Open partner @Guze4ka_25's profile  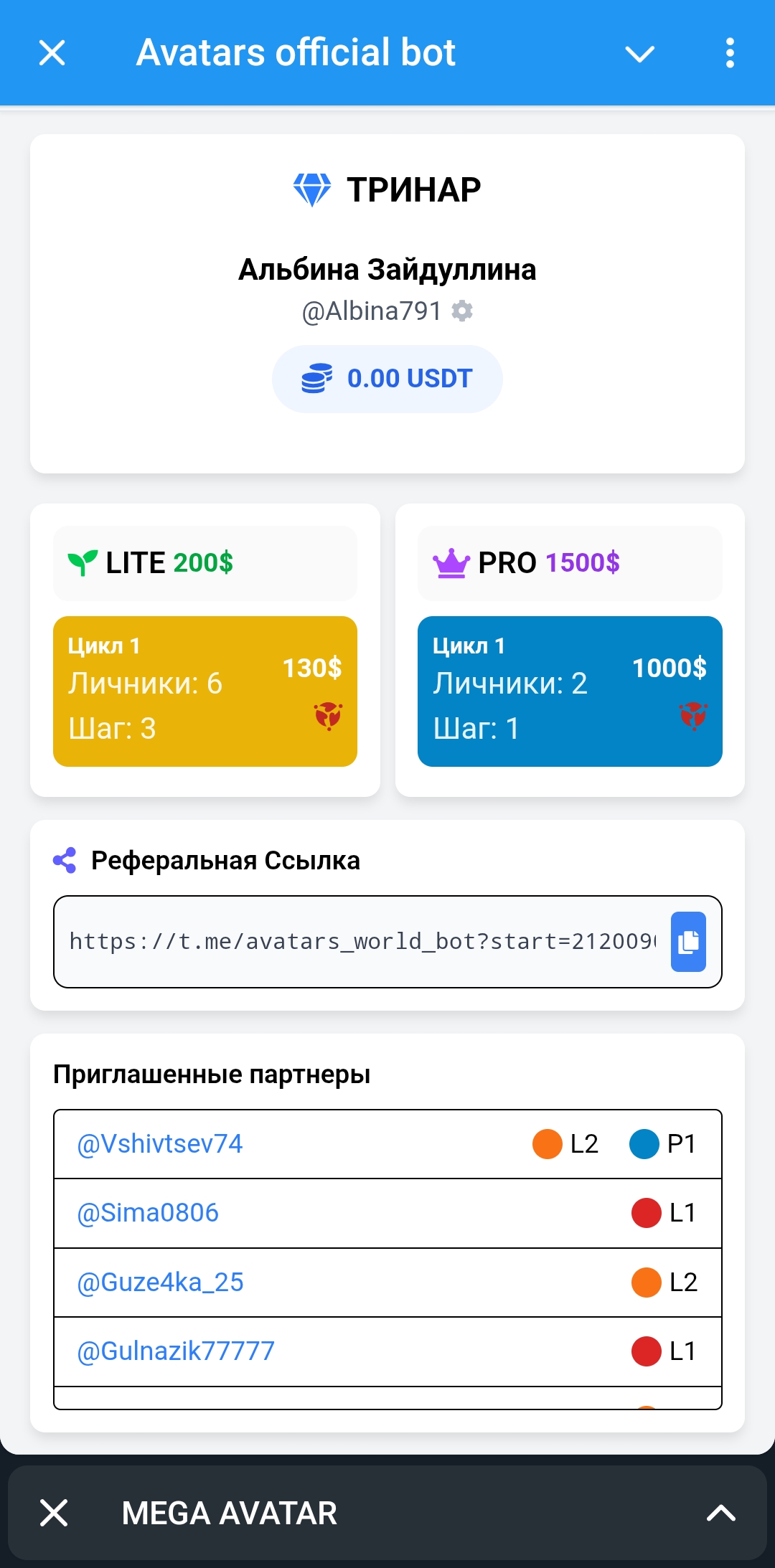[160, 1282]
